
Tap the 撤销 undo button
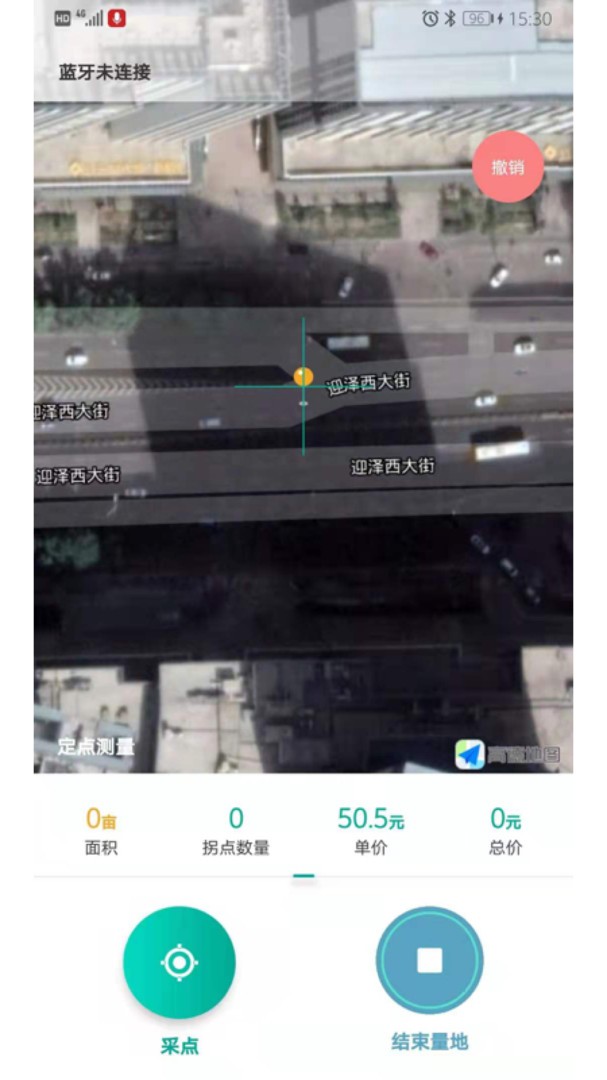(508, 167)
